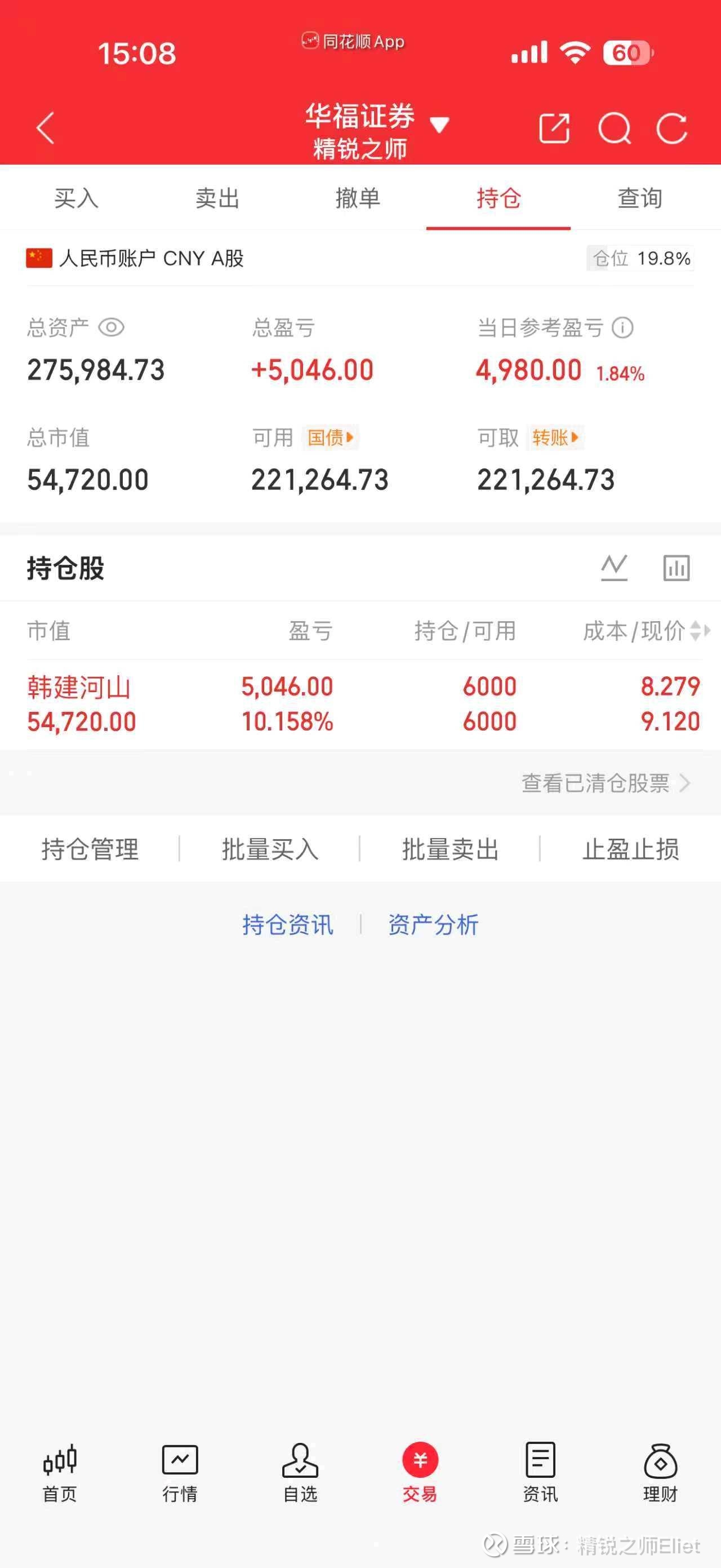Go back using the top-left arrow
This screenshot has width=721, height=1568.
46,129
